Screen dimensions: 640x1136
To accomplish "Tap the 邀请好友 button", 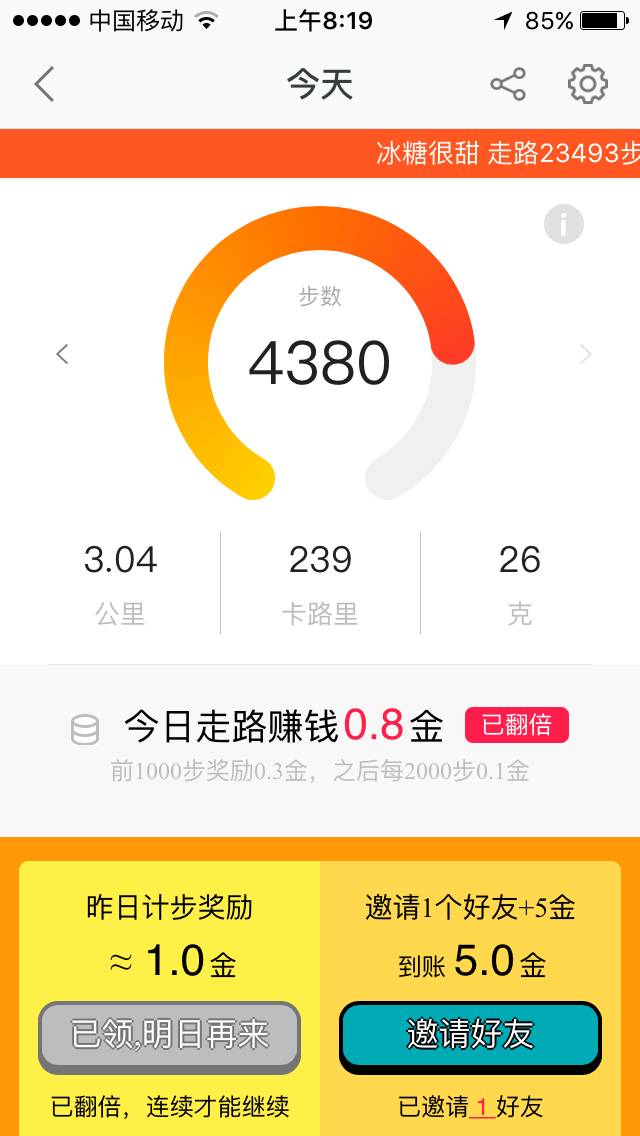I will tap(470, 1035).
